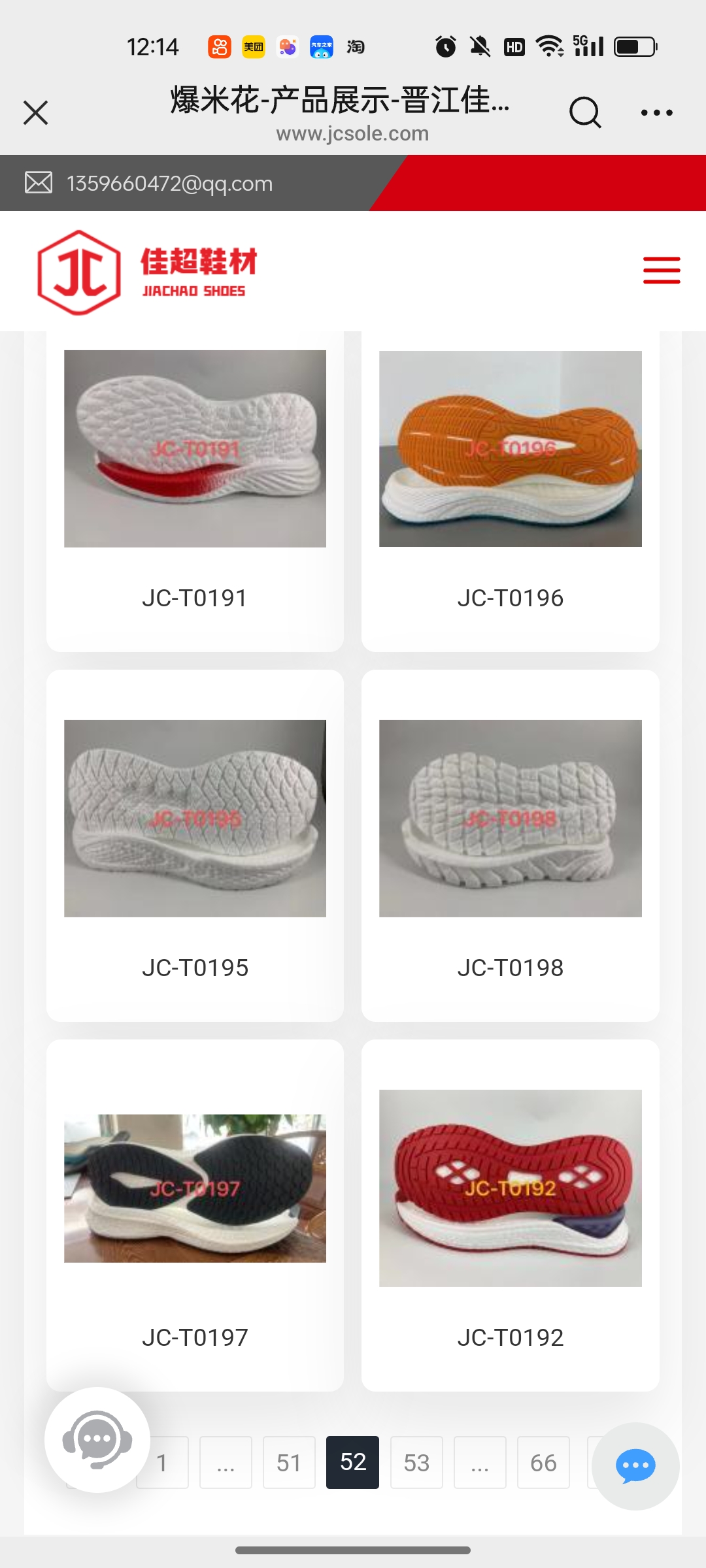706x1568 pixels.
Task: Open the JC-T0191 sole product card
Action: [195, 490]
